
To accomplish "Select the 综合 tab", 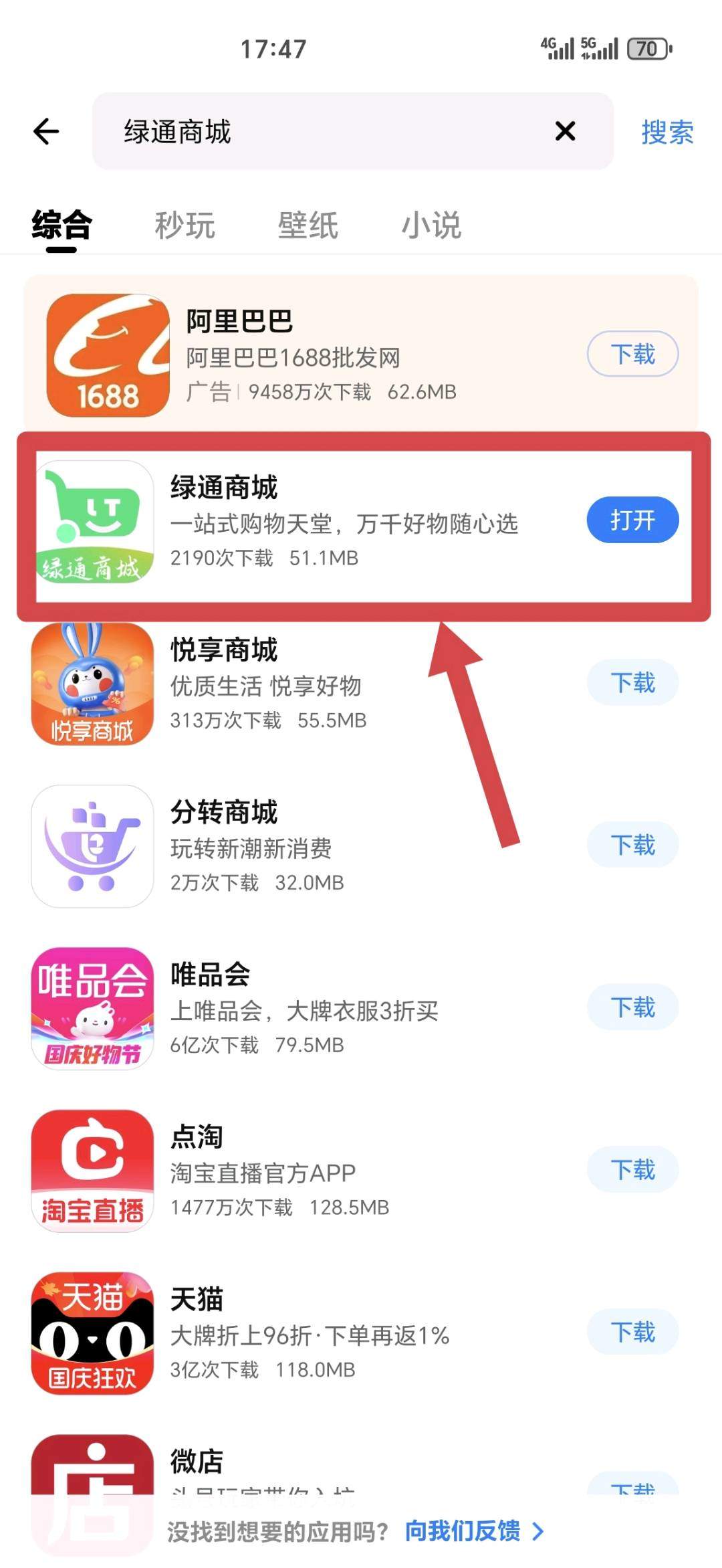I will (62, 225).
